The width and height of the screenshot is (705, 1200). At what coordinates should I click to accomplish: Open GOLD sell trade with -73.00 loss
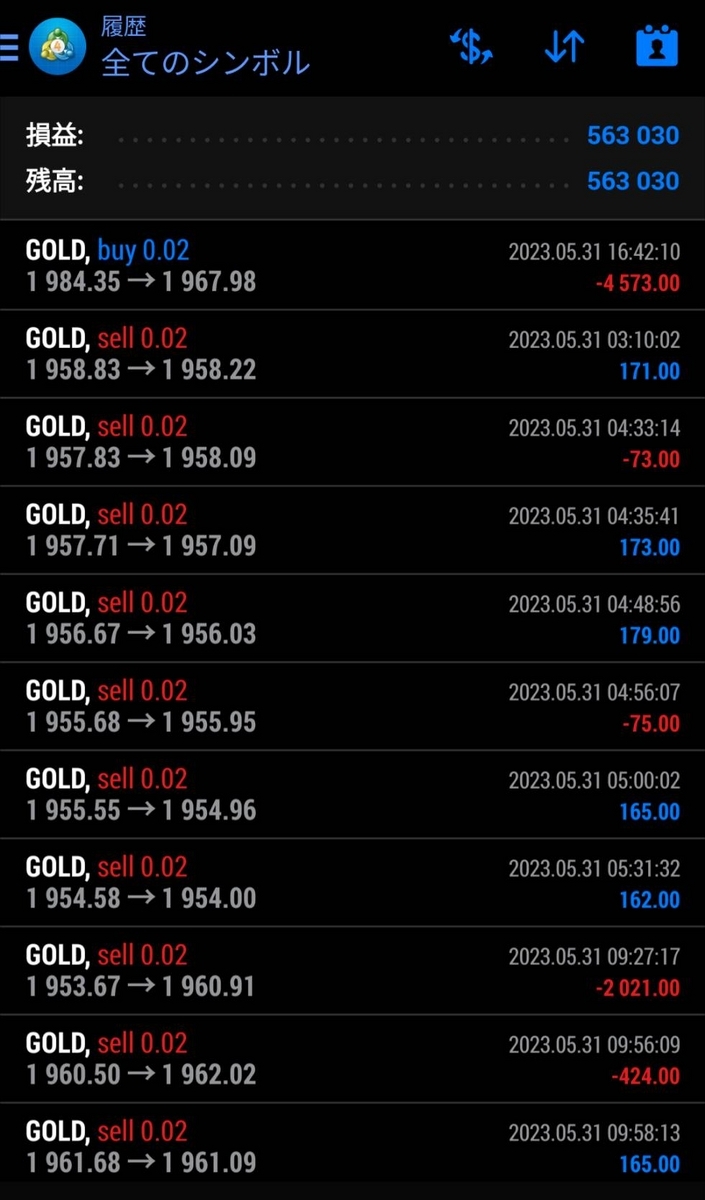click(x=352, y=442)
